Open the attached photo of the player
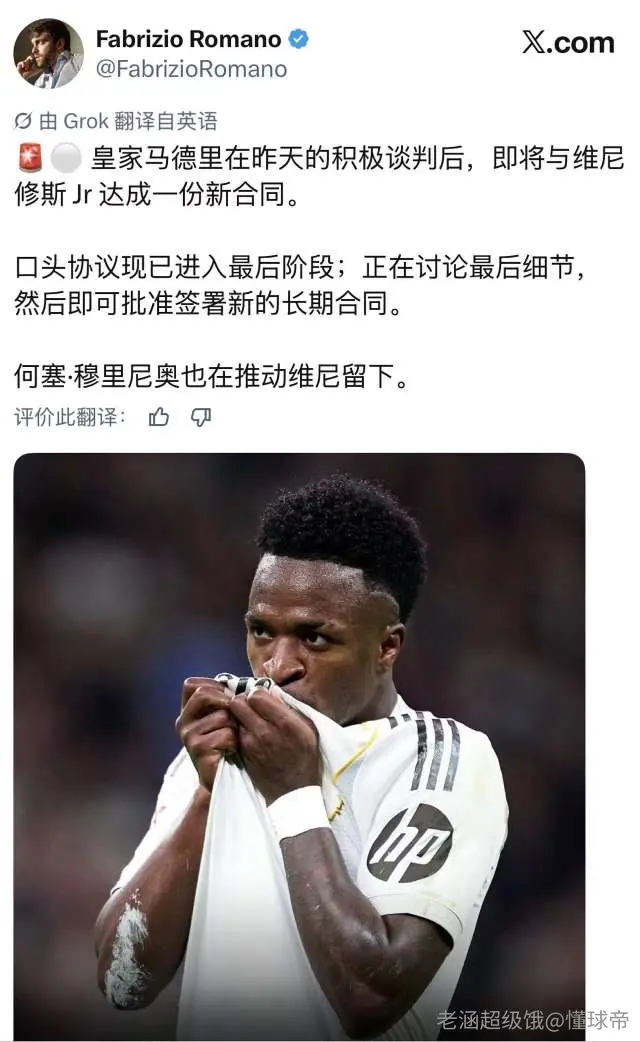Screen dimensions: 640x1042 299,746
